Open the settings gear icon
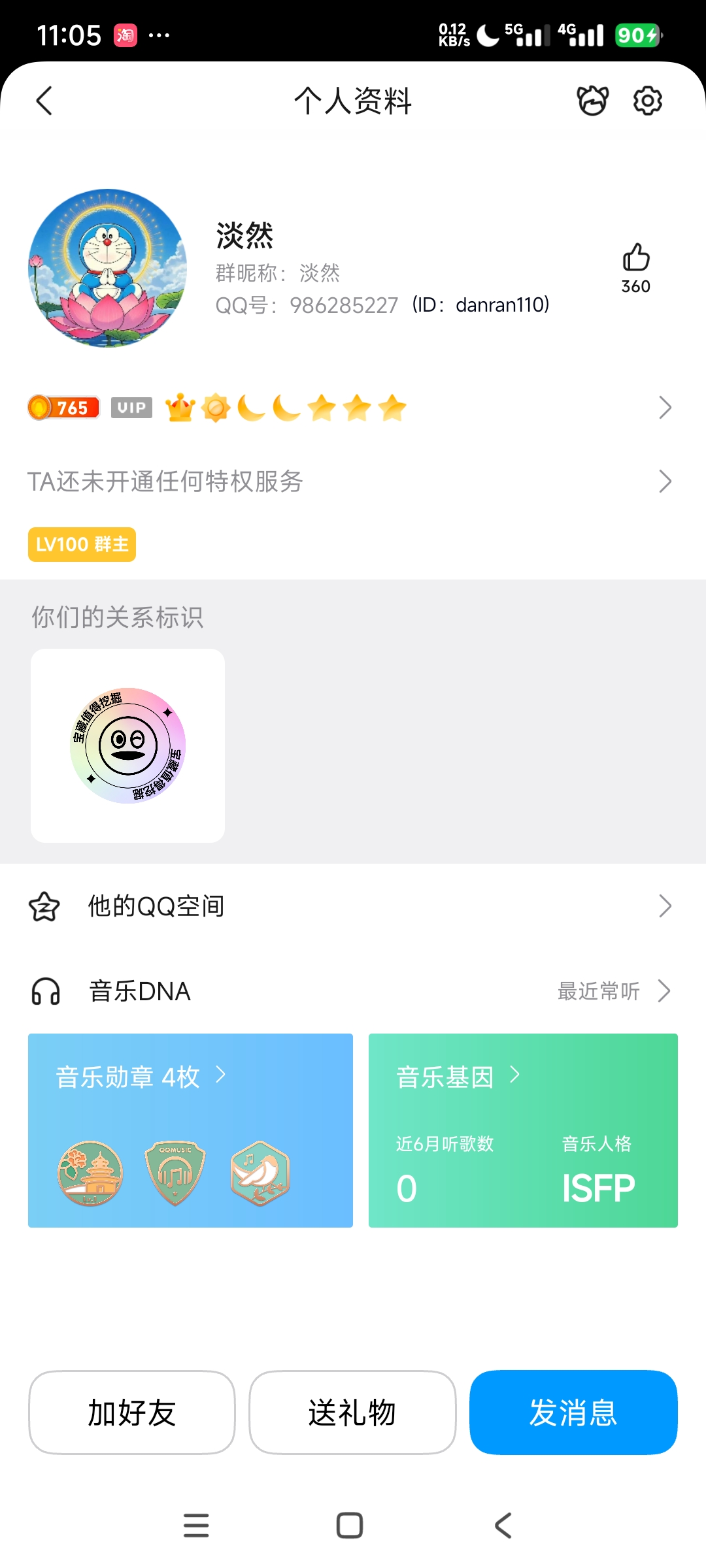The image size is (706, 1568). pyautogui.click(x=647, y=101)
